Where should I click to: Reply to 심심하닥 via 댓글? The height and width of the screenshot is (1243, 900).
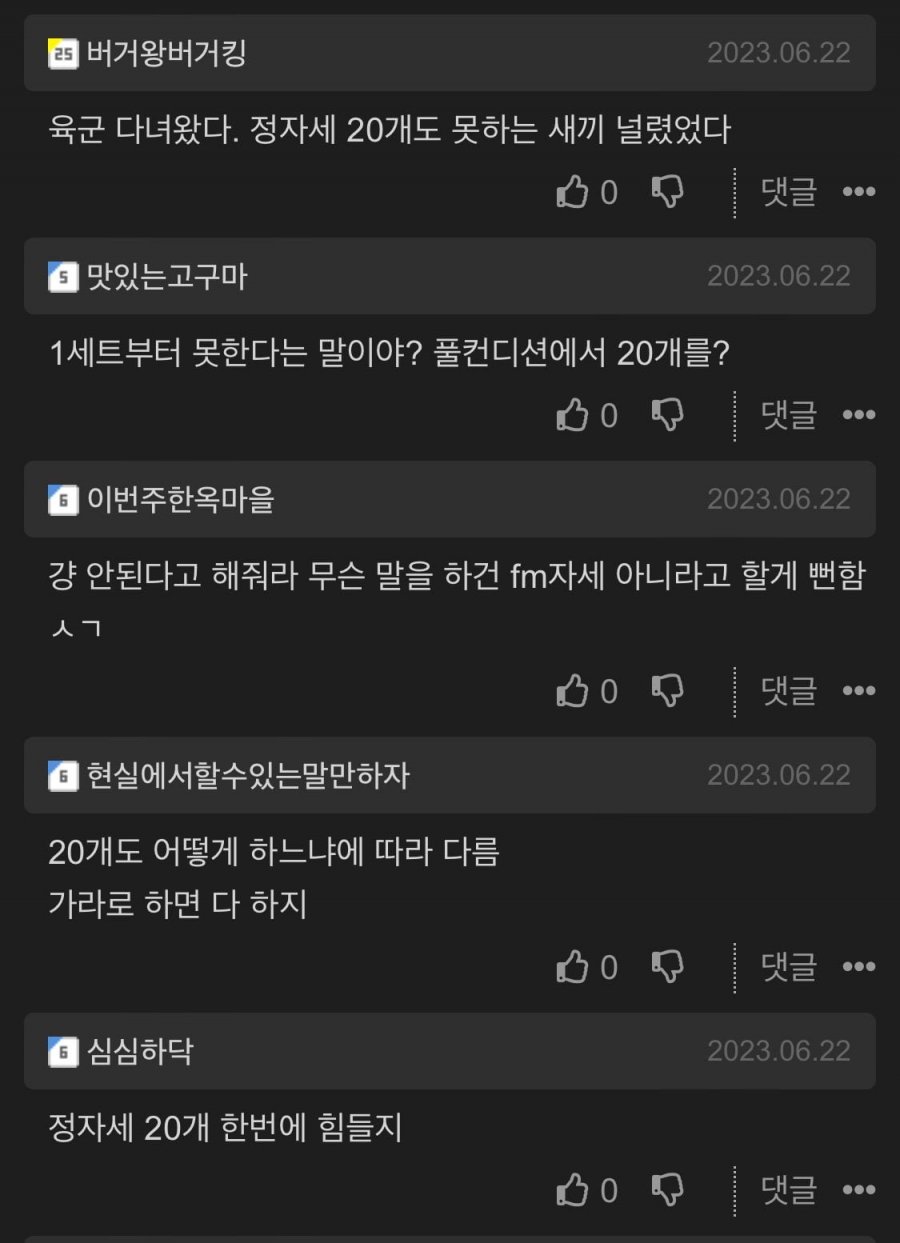[x=789, y=1190]
